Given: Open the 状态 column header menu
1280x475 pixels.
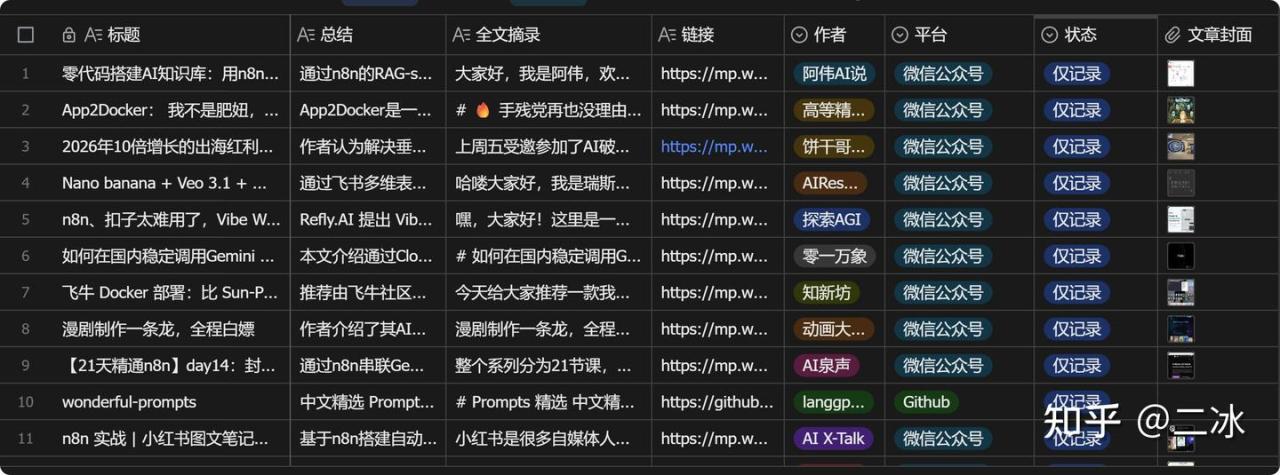Looking at the screenshot, I should tap(1080, 35).
